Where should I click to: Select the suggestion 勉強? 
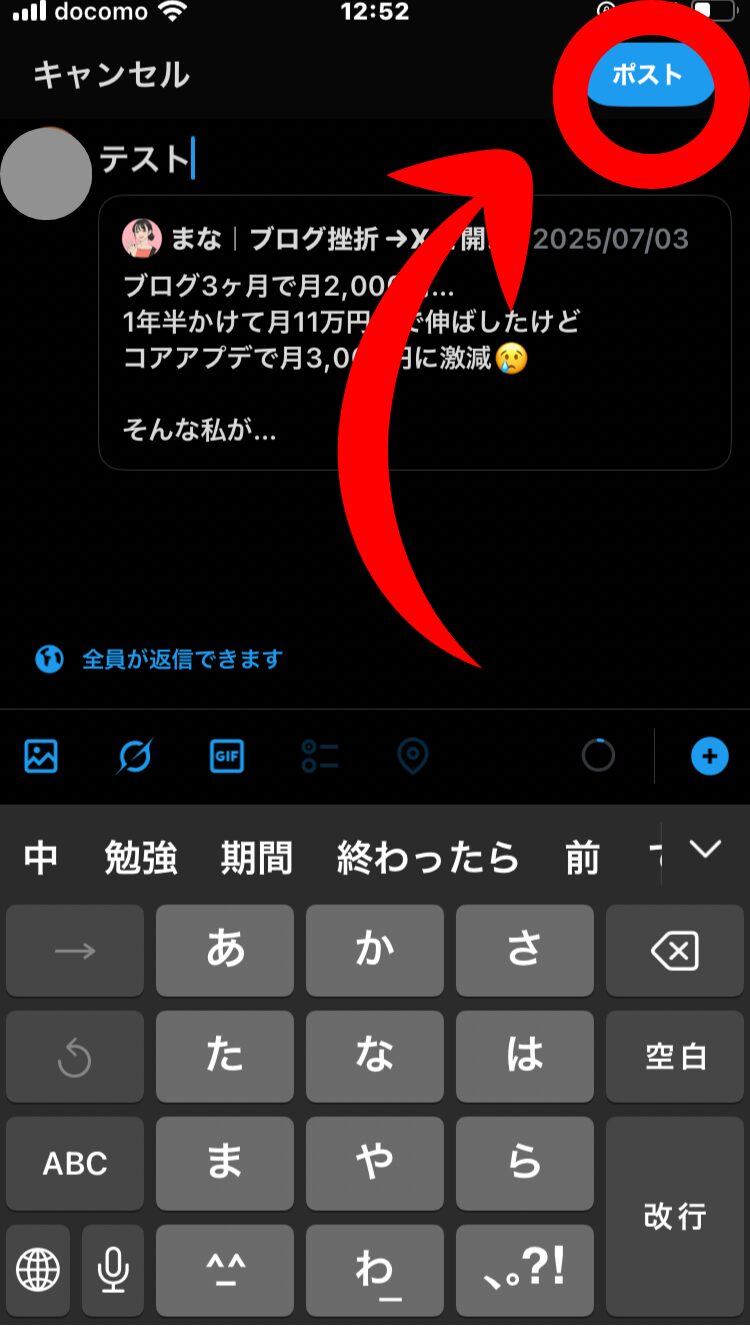[x=141, y=857]
